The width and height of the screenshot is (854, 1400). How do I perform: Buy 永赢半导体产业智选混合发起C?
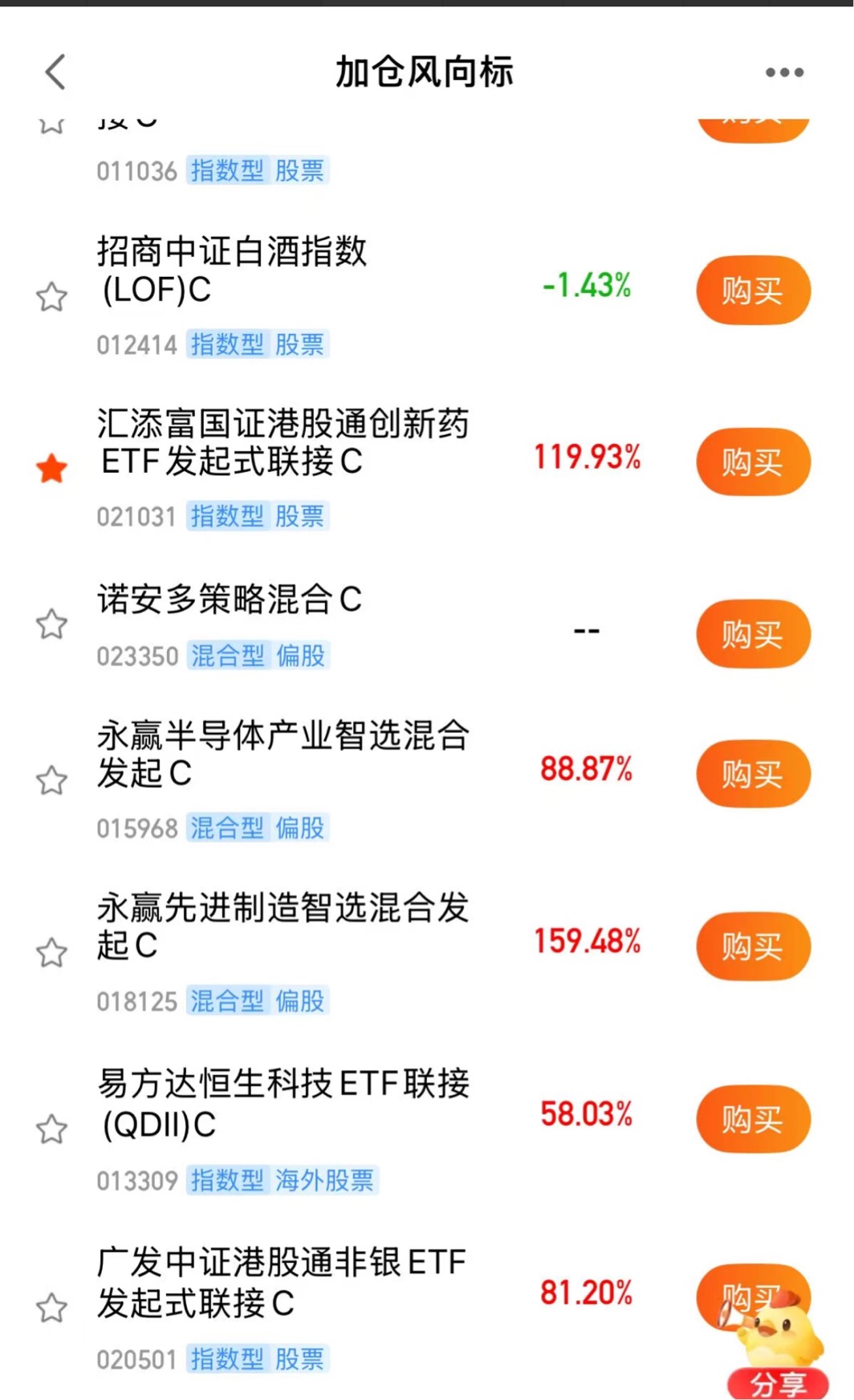[x=753, y=774]
